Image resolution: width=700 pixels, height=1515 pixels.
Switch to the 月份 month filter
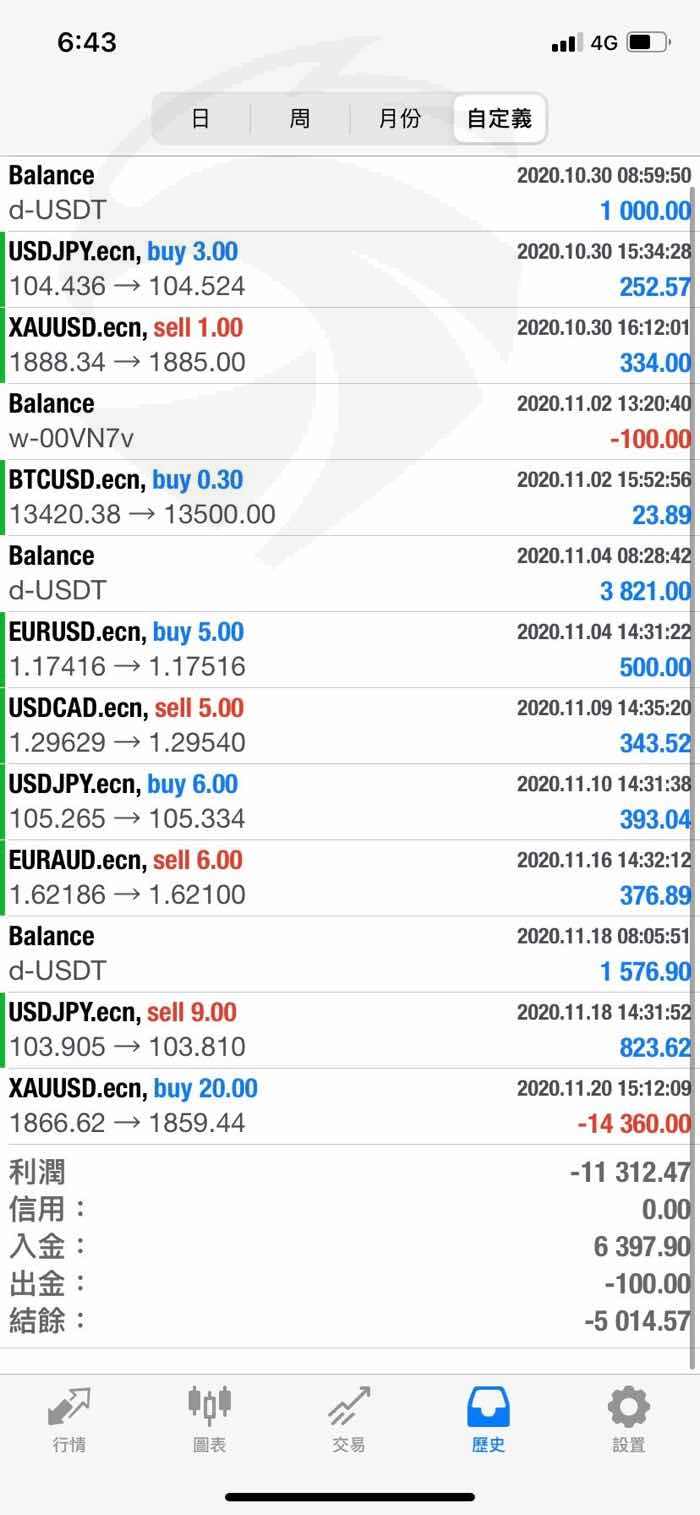(x=400, y=119)
